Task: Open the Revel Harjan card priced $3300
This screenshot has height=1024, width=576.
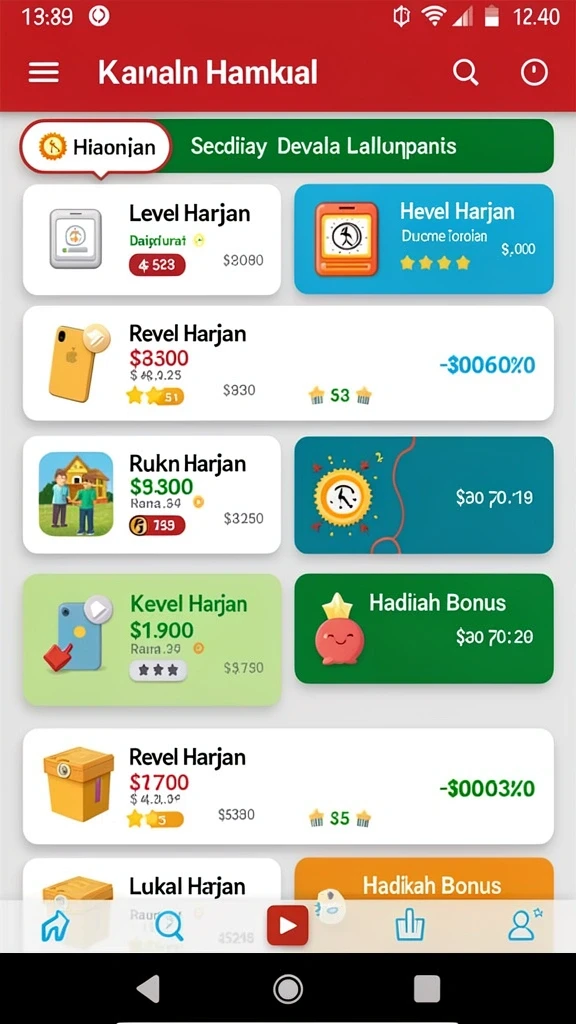Action: (x=288, y=363)
